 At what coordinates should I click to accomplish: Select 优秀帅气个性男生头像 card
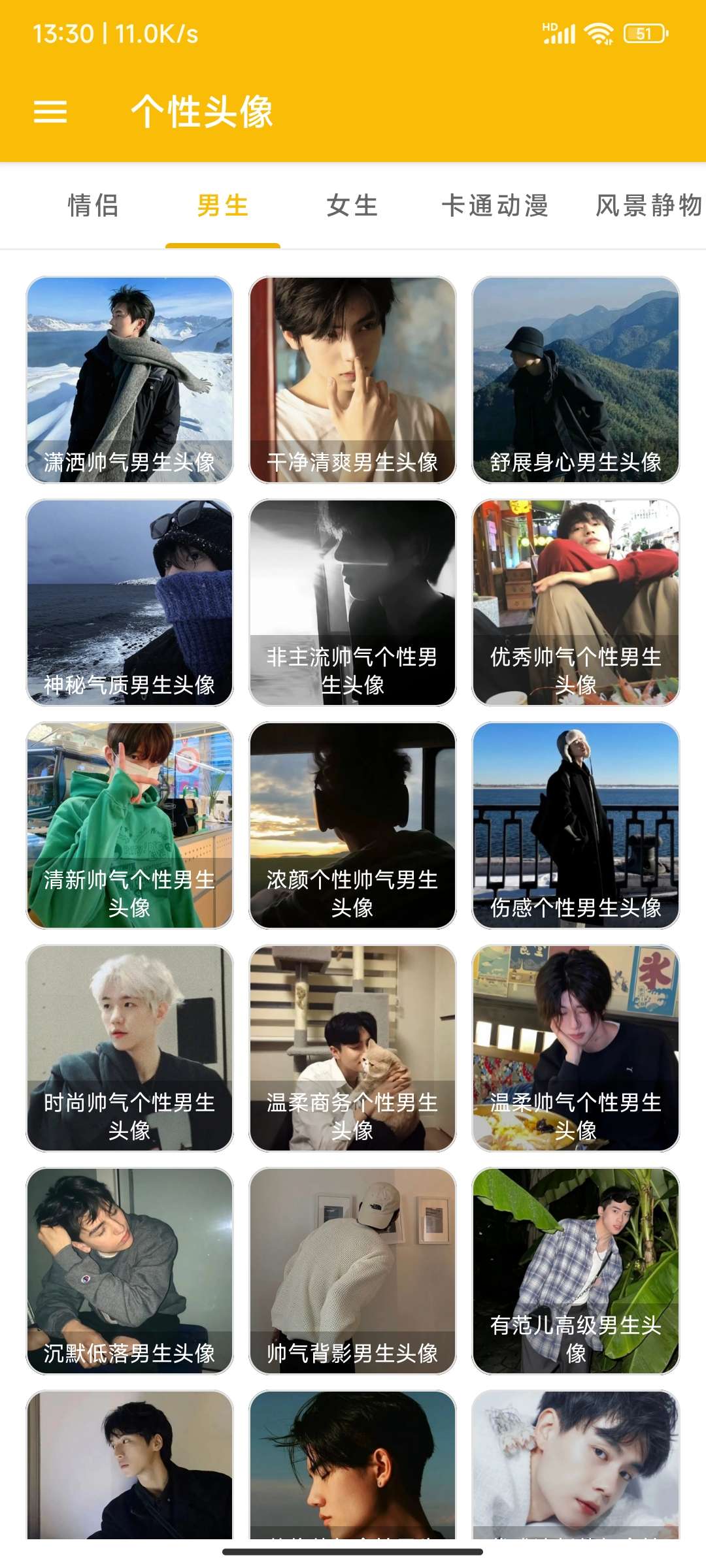click(575, 602)
